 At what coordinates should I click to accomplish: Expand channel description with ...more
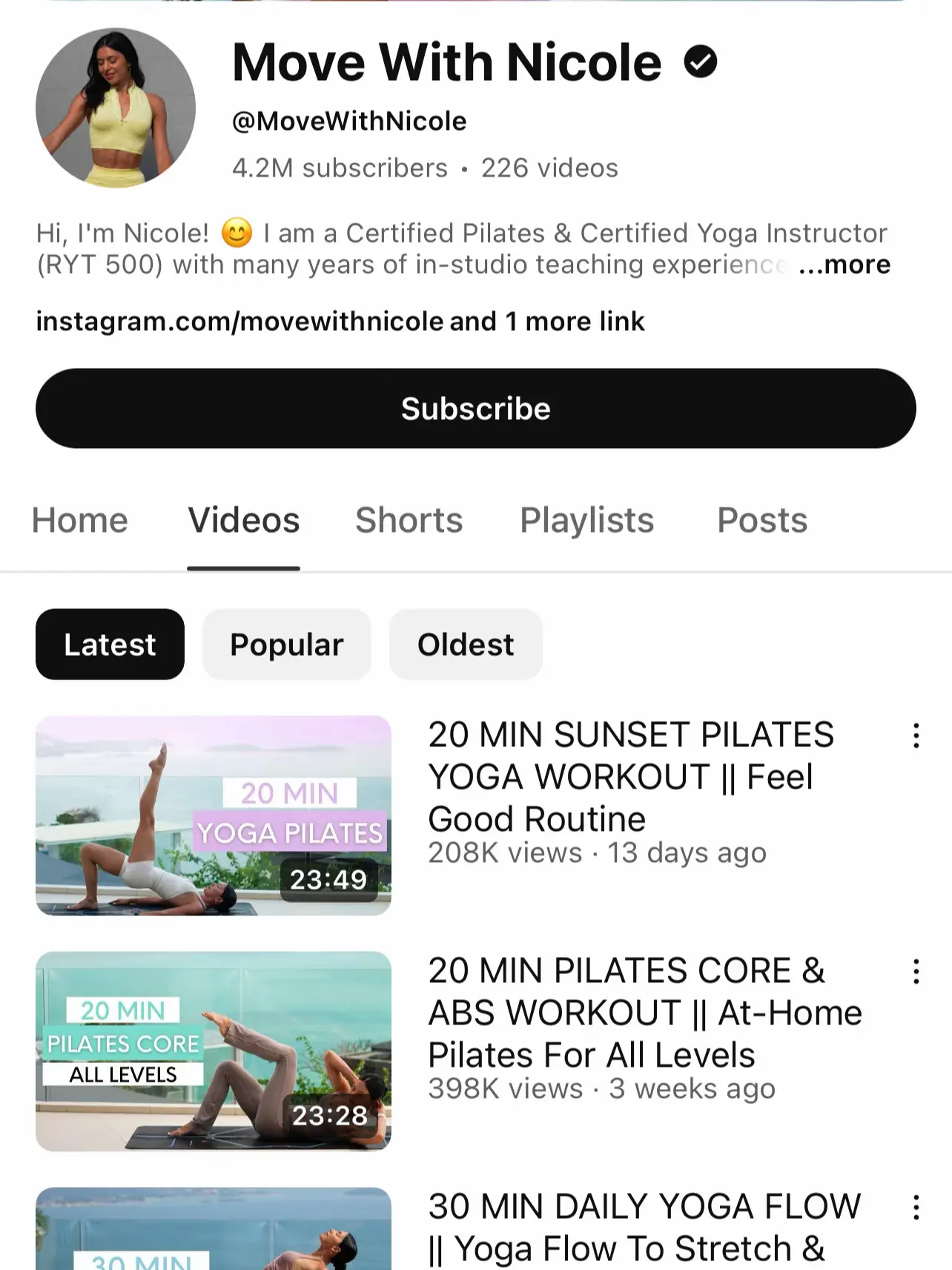844,265
